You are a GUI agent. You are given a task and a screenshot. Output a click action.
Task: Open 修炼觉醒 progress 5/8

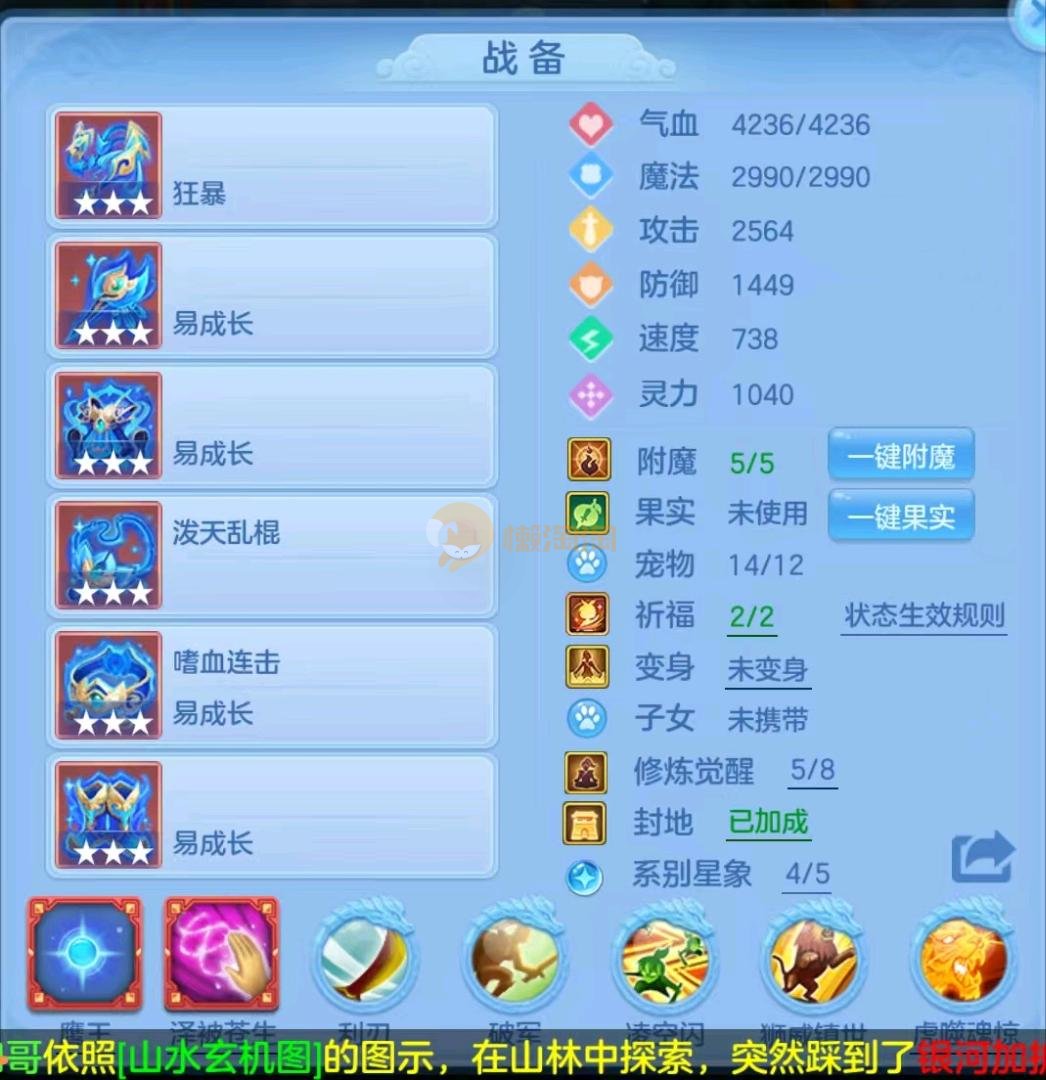[x=812, y=771]
